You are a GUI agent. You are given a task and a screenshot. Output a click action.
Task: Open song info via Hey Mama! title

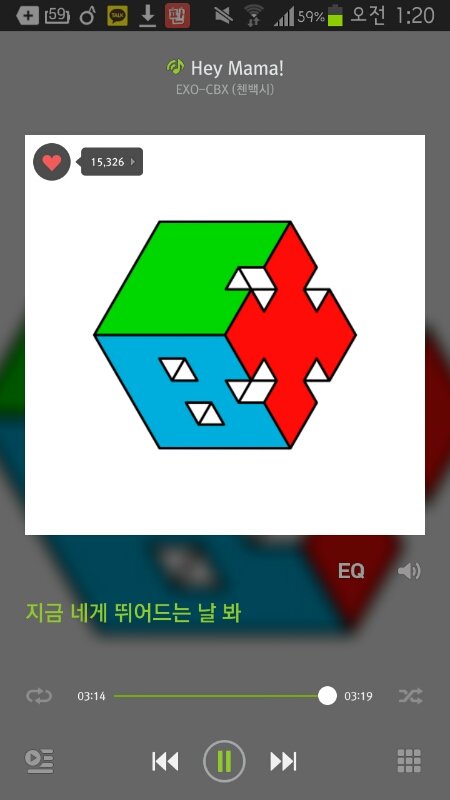[x=237, y=68]
